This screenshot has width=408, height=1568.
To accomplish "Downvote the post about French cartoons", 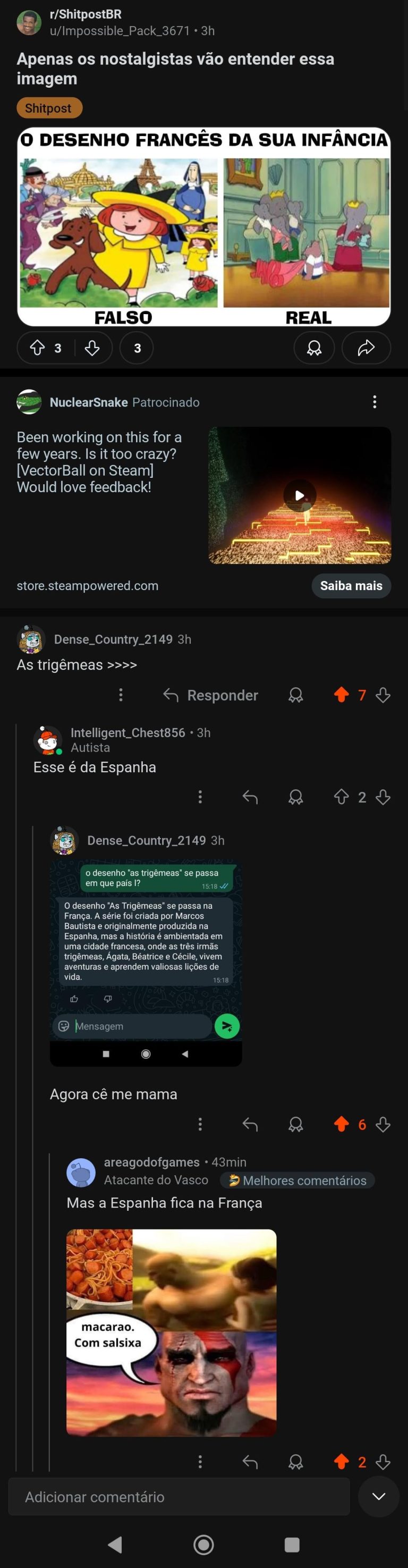I will (x=92, y=348).
